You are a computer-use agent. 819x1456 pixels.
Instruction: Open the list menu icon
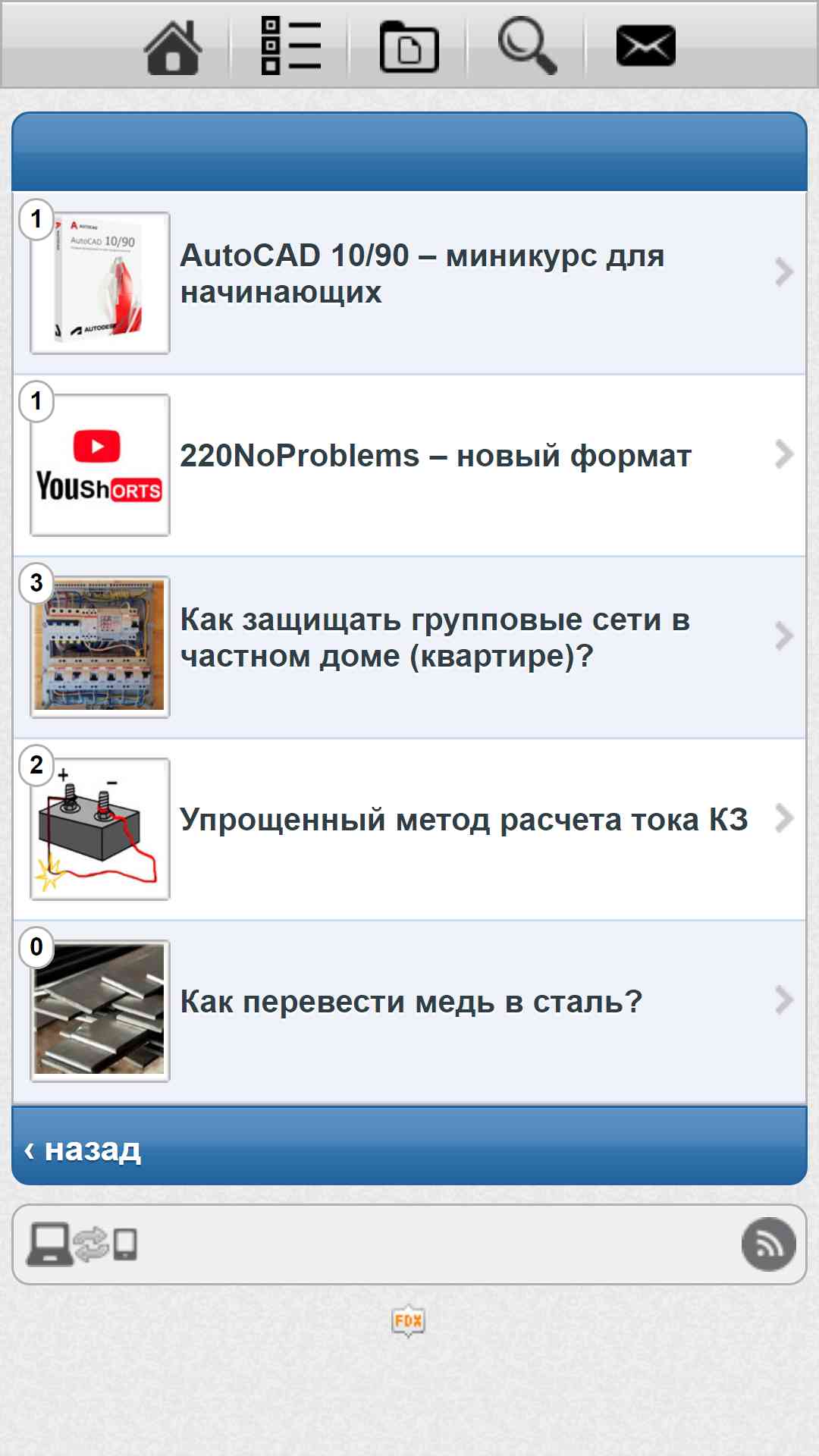click(x=291, y=46)
